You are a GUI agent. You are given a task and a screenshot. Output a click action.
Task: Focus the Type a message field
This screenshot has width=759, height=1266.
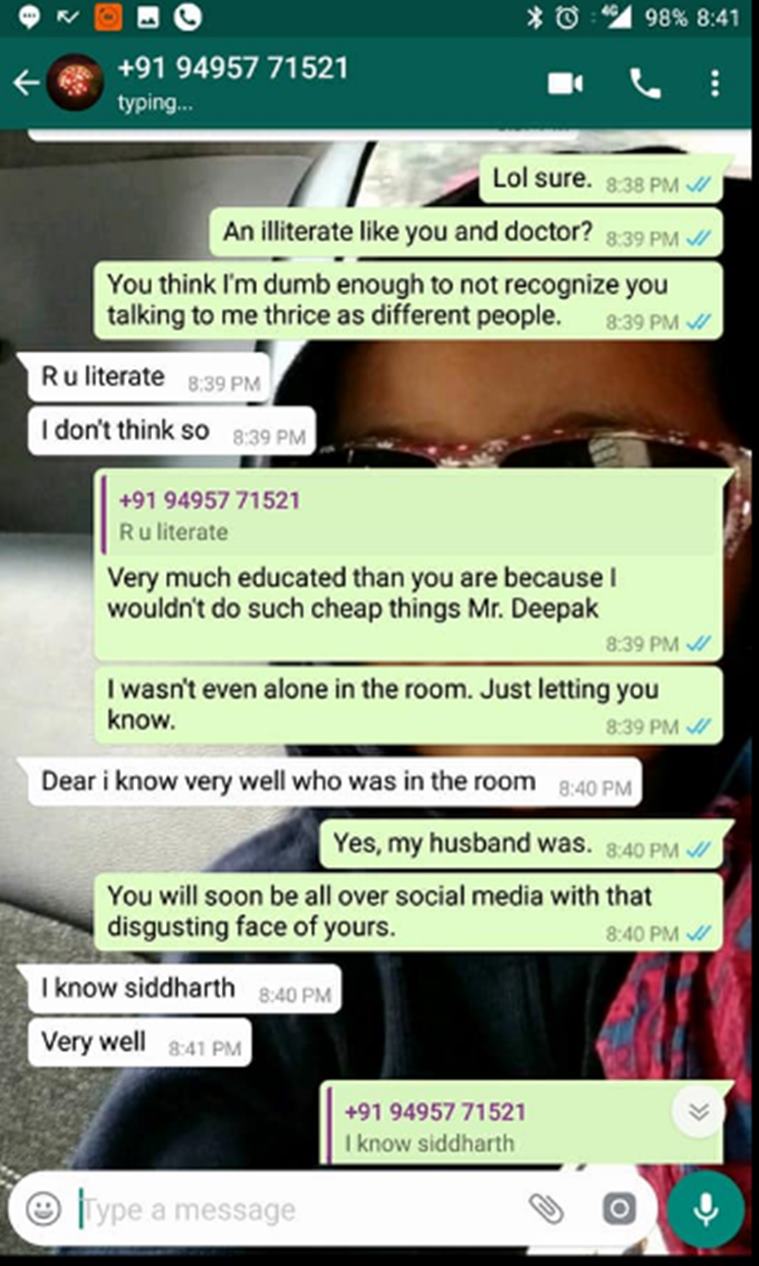[x=300, y=1209]
